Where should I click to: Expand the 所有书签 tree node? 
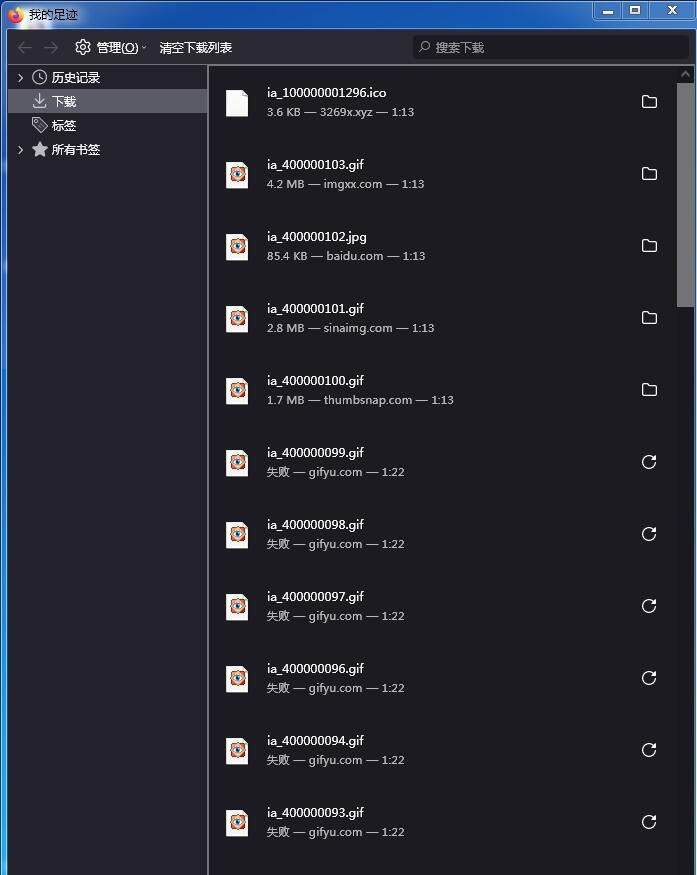click(20, 149)
